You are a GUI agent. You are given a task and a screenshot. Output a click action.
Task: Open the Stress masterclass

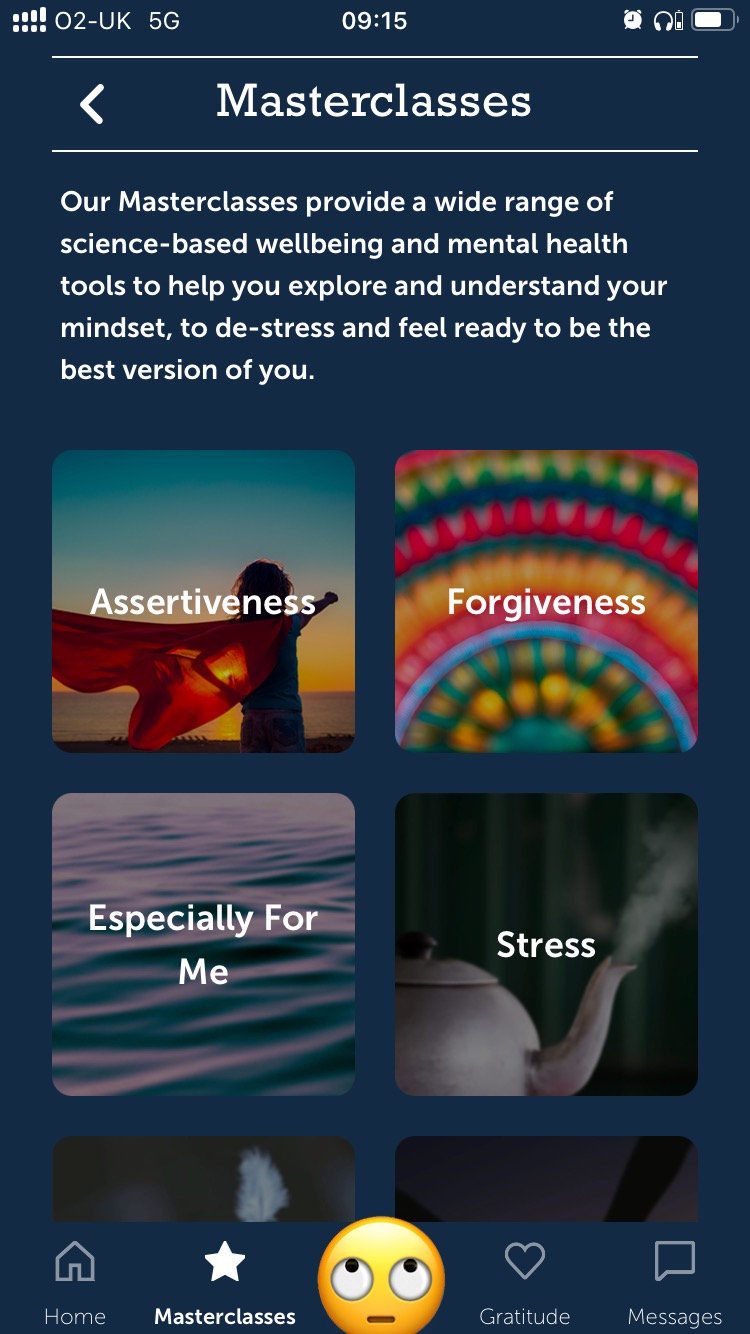(x=546, y=944)
